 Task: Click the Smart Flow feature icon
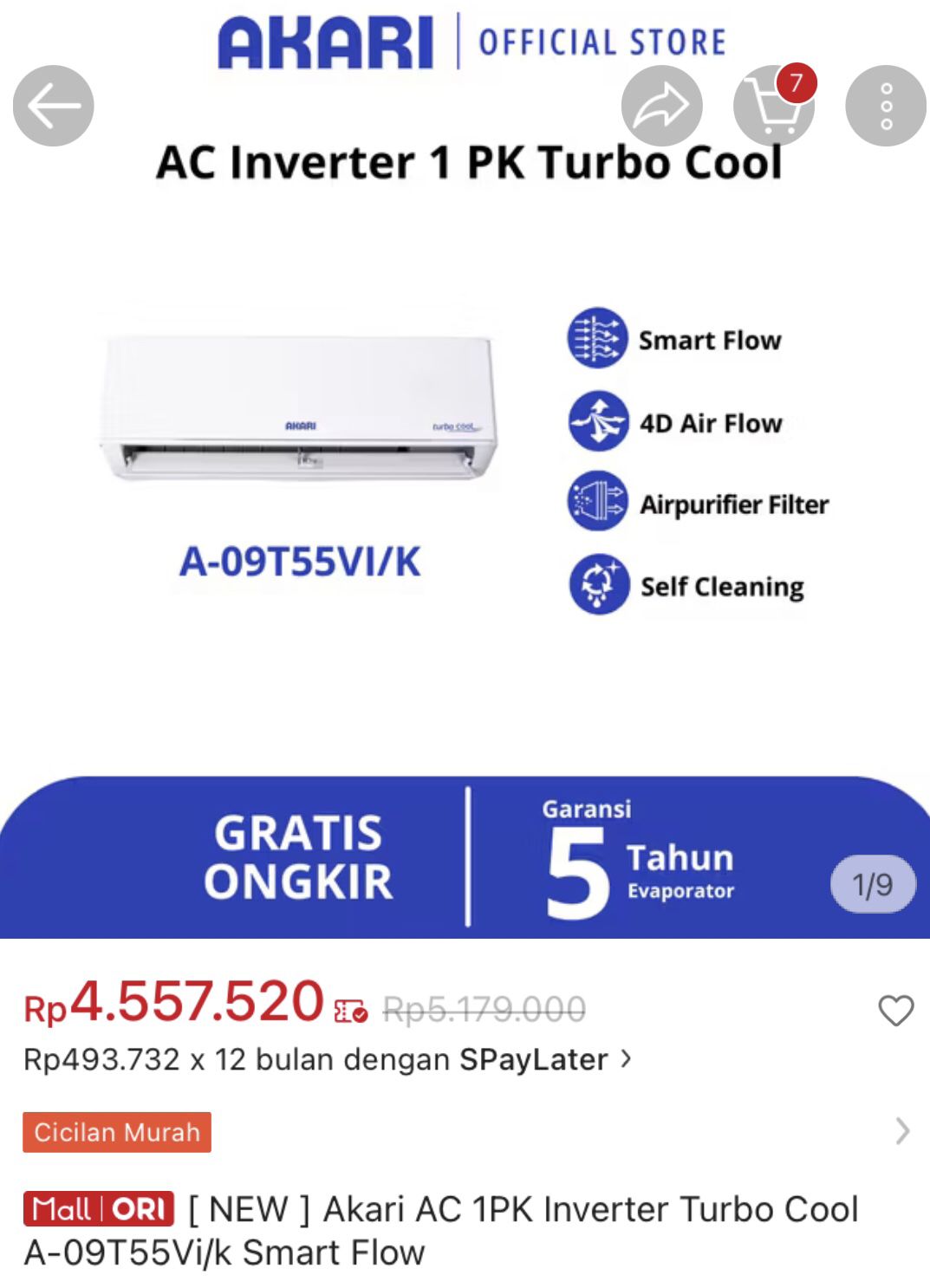point(596,339)
